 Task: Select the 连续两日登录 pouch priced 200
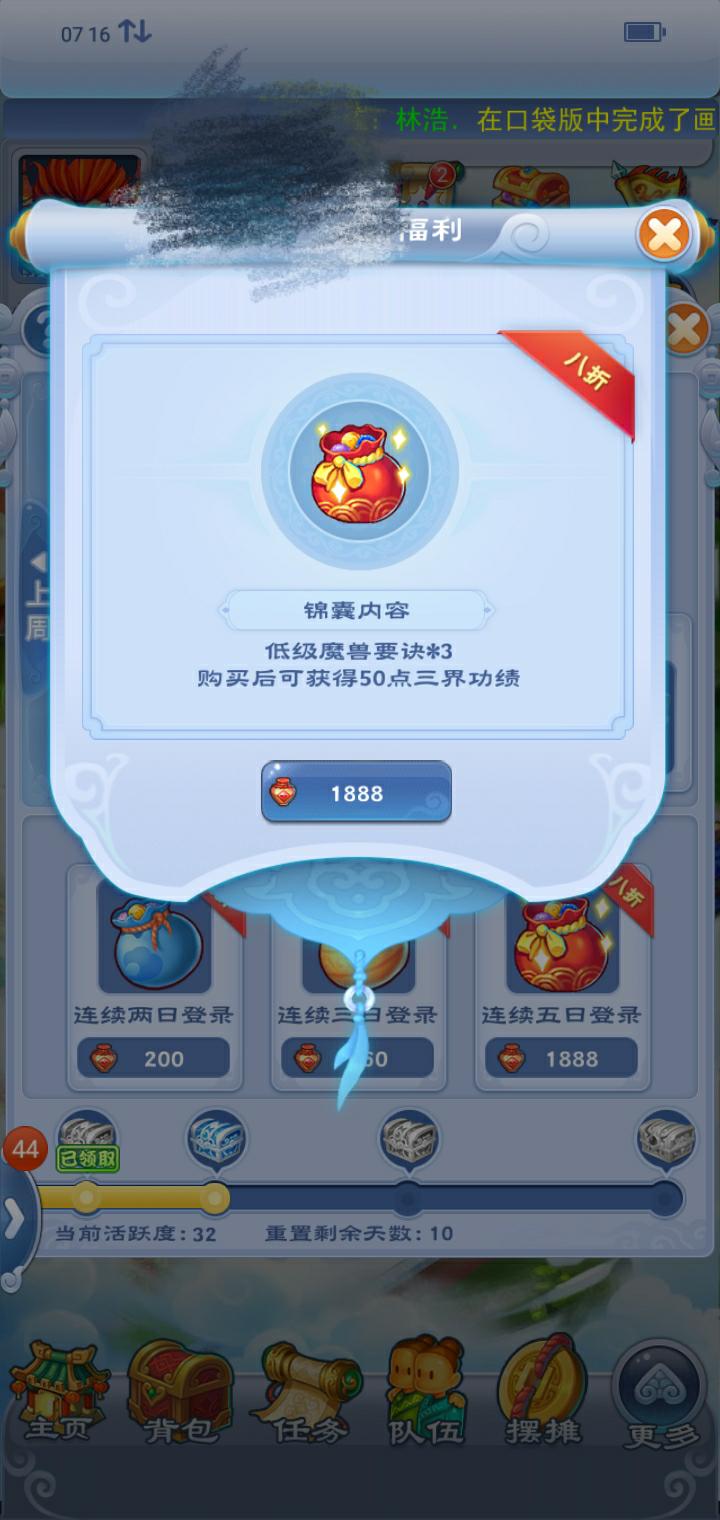(154, 975)
